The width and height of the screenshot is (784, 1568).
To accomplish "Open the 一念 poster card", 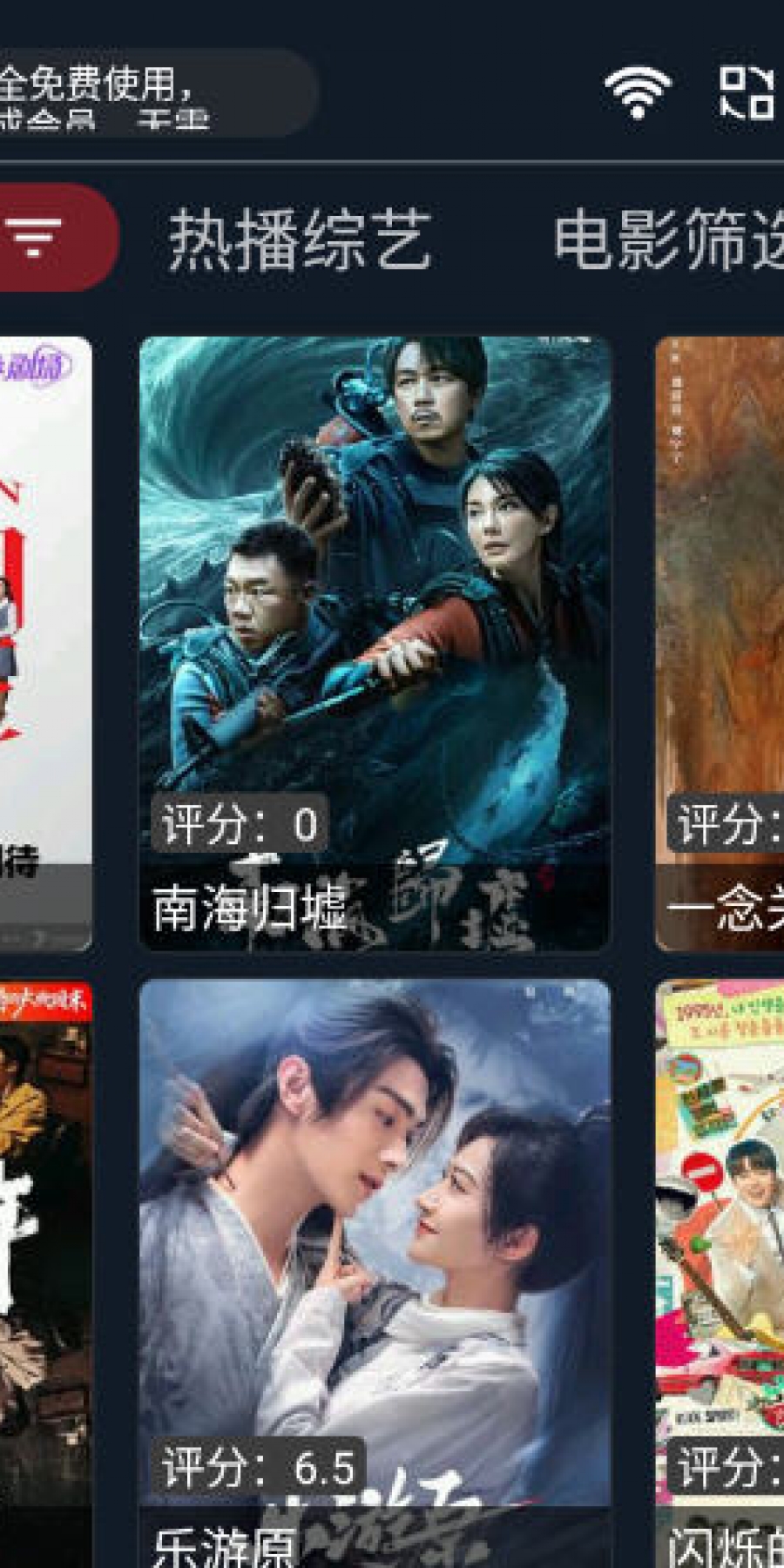I will (x=721, y=643).
